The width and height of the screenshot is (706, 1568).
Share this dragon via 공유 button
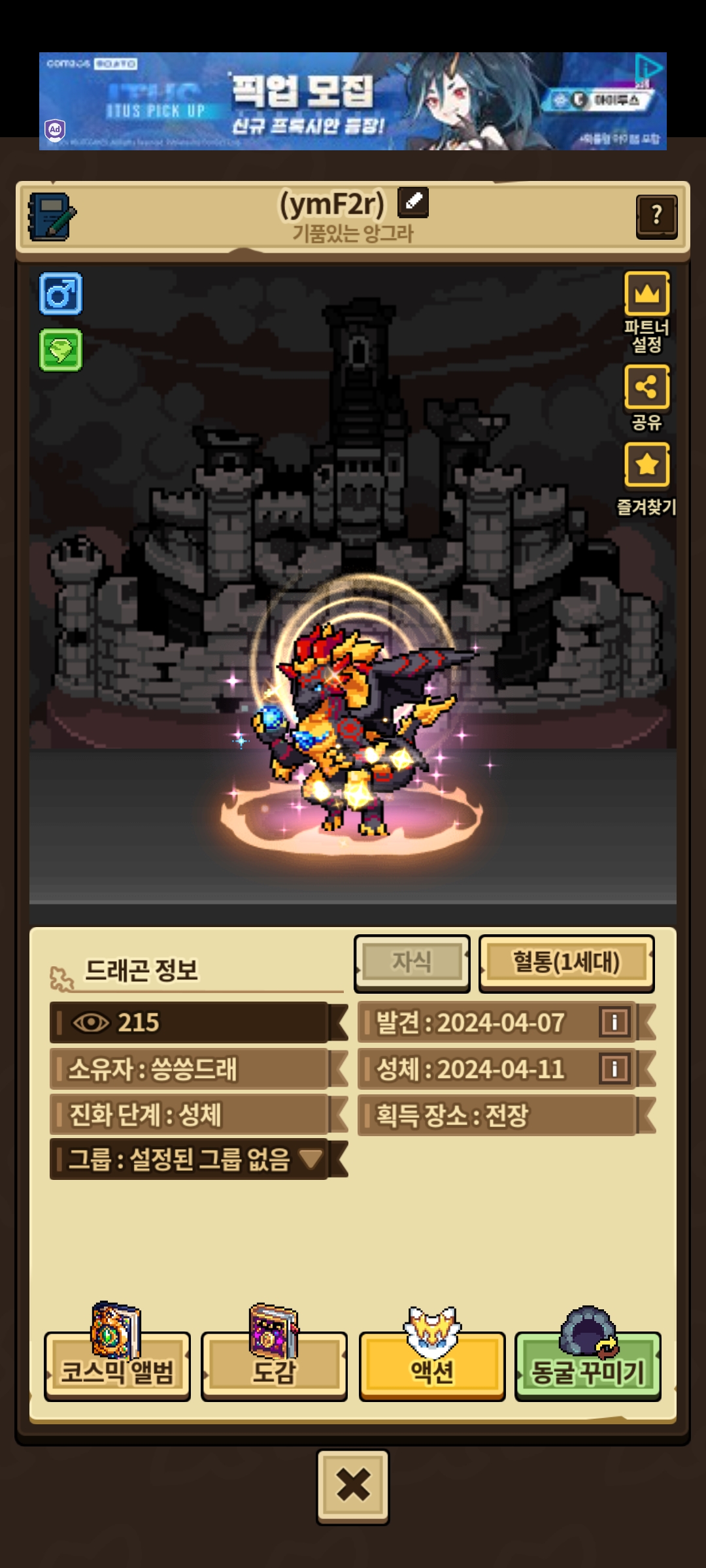[x=647, y=387]
